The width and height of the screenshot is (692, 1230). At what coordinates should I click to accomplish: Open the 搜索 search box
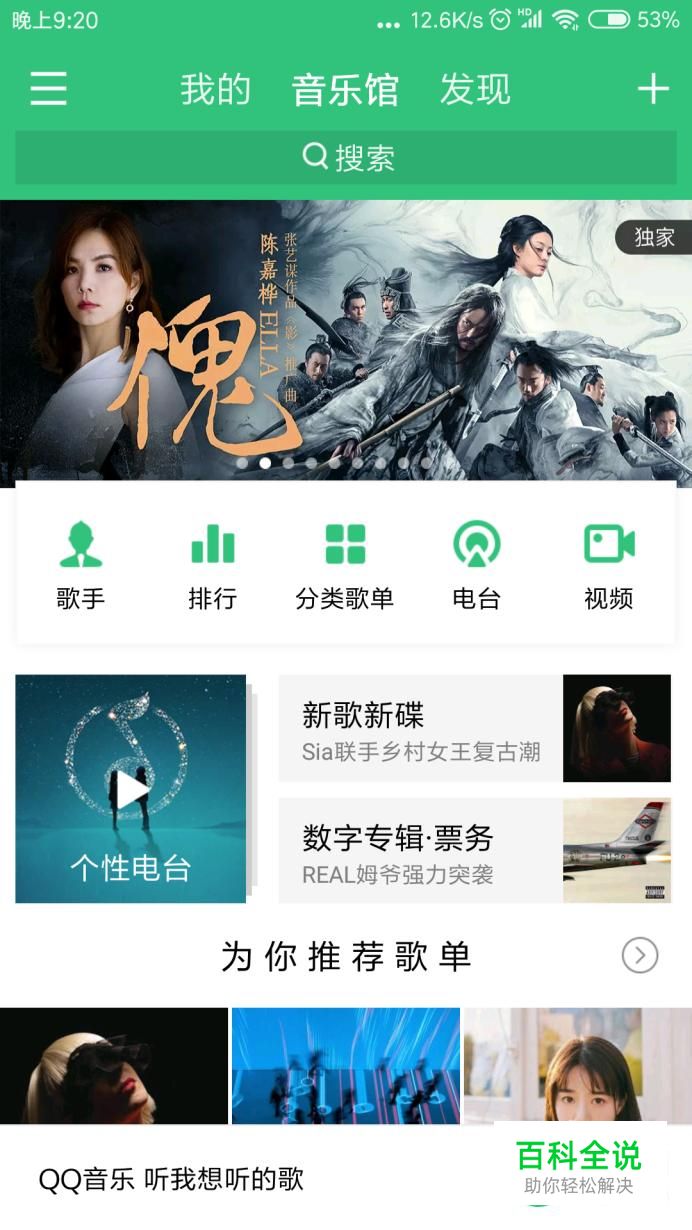pyautogui.click(x=346, y=157)
